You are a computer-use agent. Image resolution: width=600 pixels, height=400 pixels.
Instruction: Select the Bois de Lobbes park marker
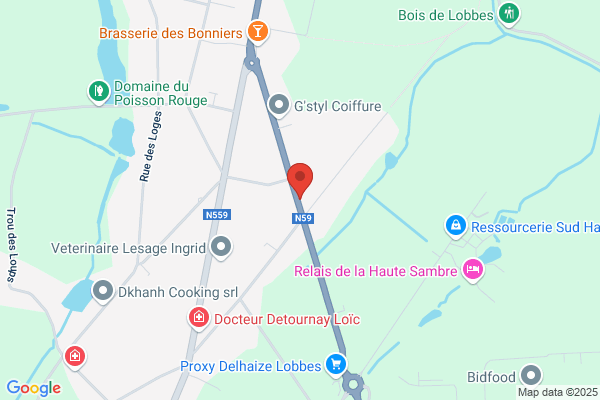509,15
